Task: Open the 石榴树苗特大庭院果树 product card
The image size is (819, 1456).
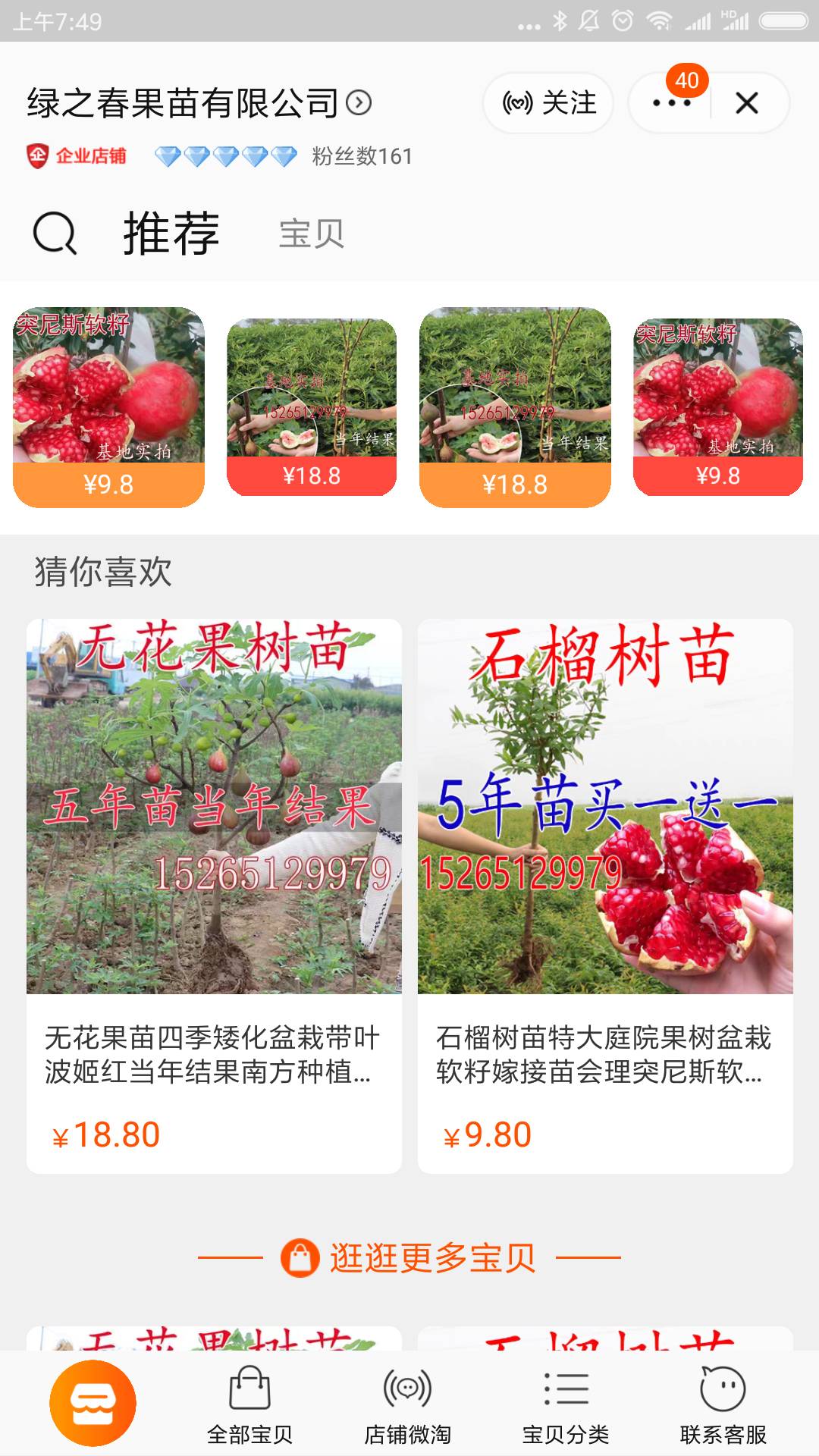Action: tap(605, 895)
